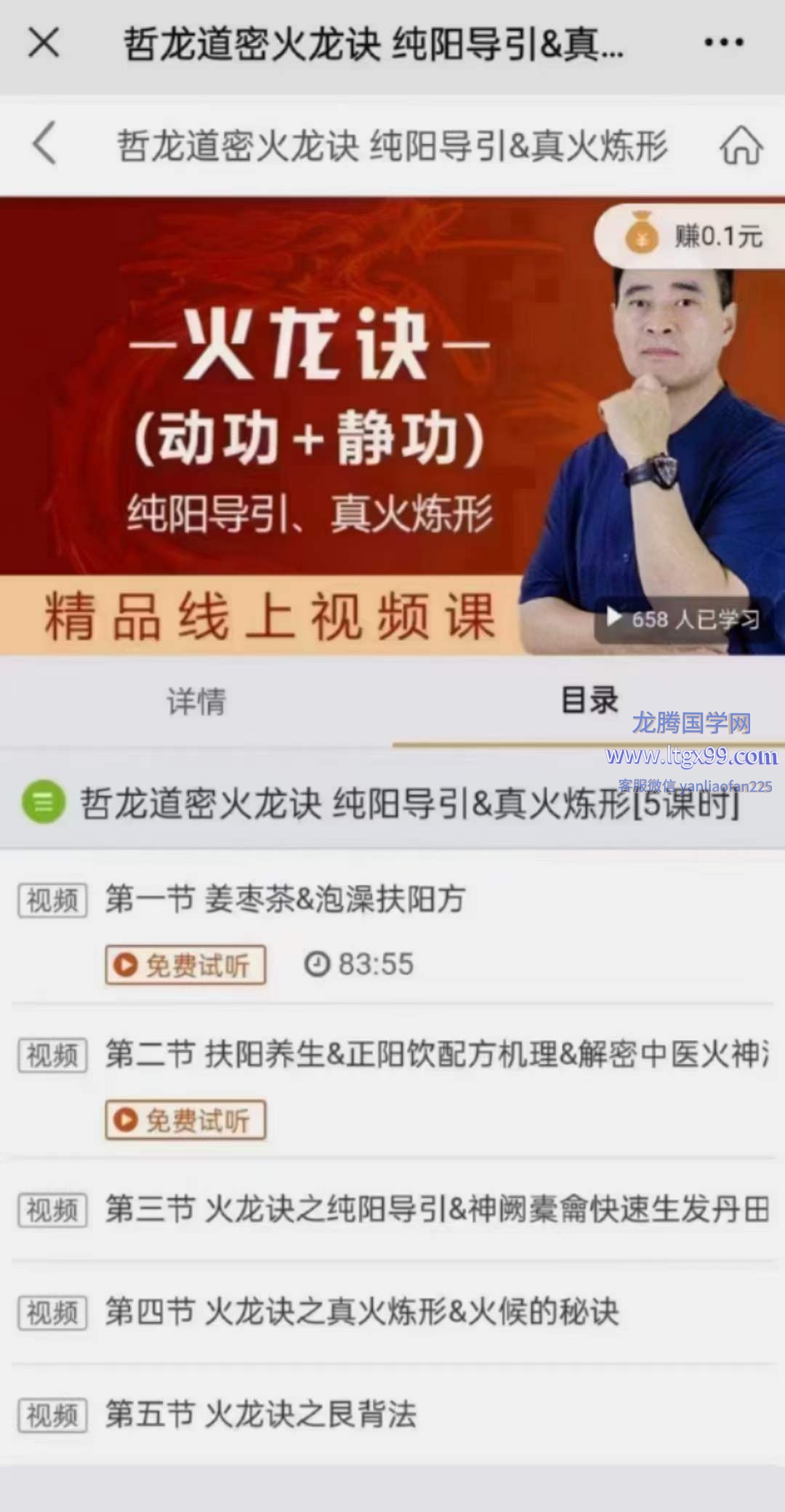Open 第三节 火龙诀之纯阳导引 lesson
Viewport: 785px width, 1512px height.
(436, 1209)
